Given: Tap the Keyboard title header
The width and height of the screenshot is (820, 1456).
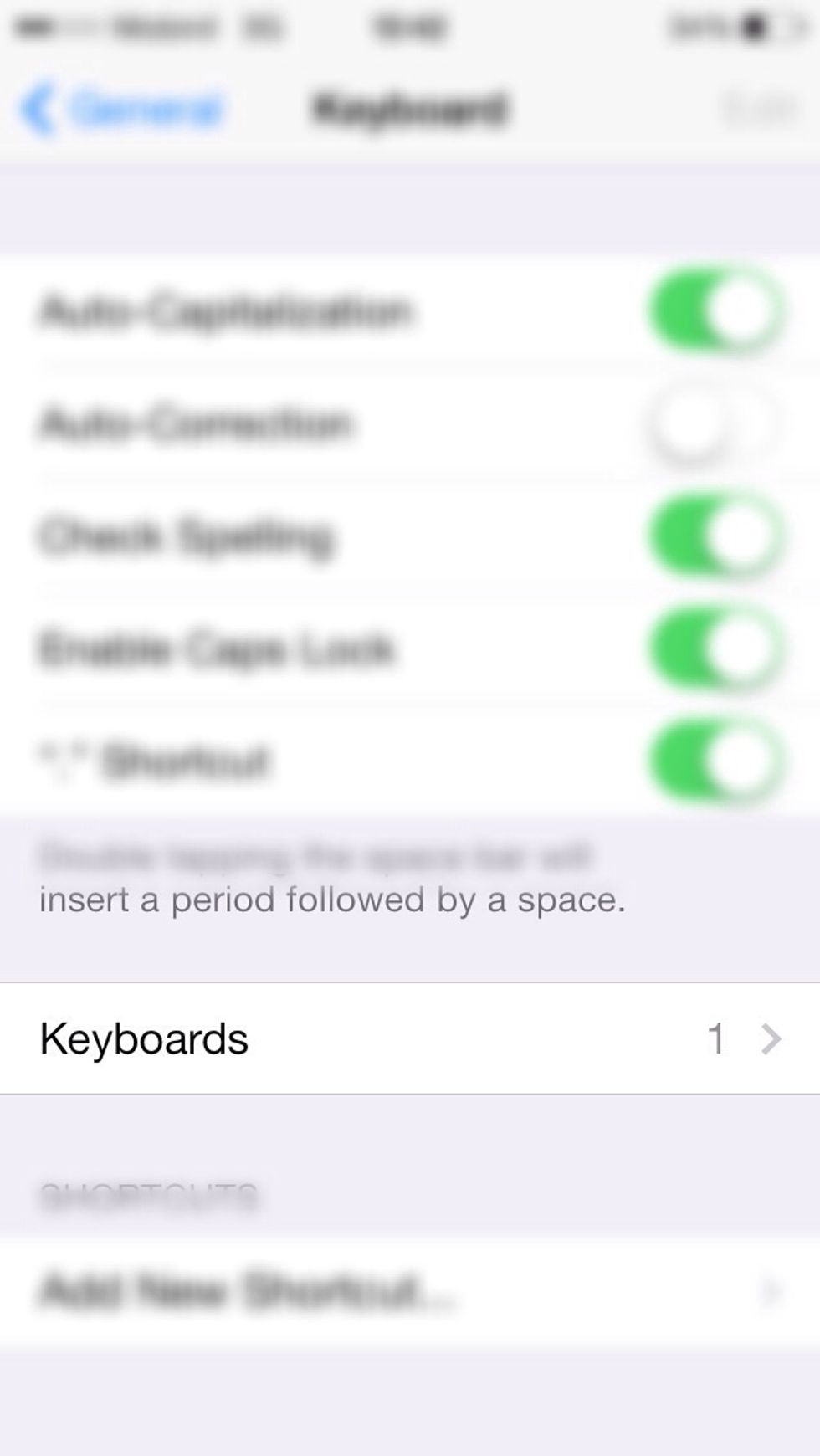Looking at the screenshot, I should (x=410, y=106).
